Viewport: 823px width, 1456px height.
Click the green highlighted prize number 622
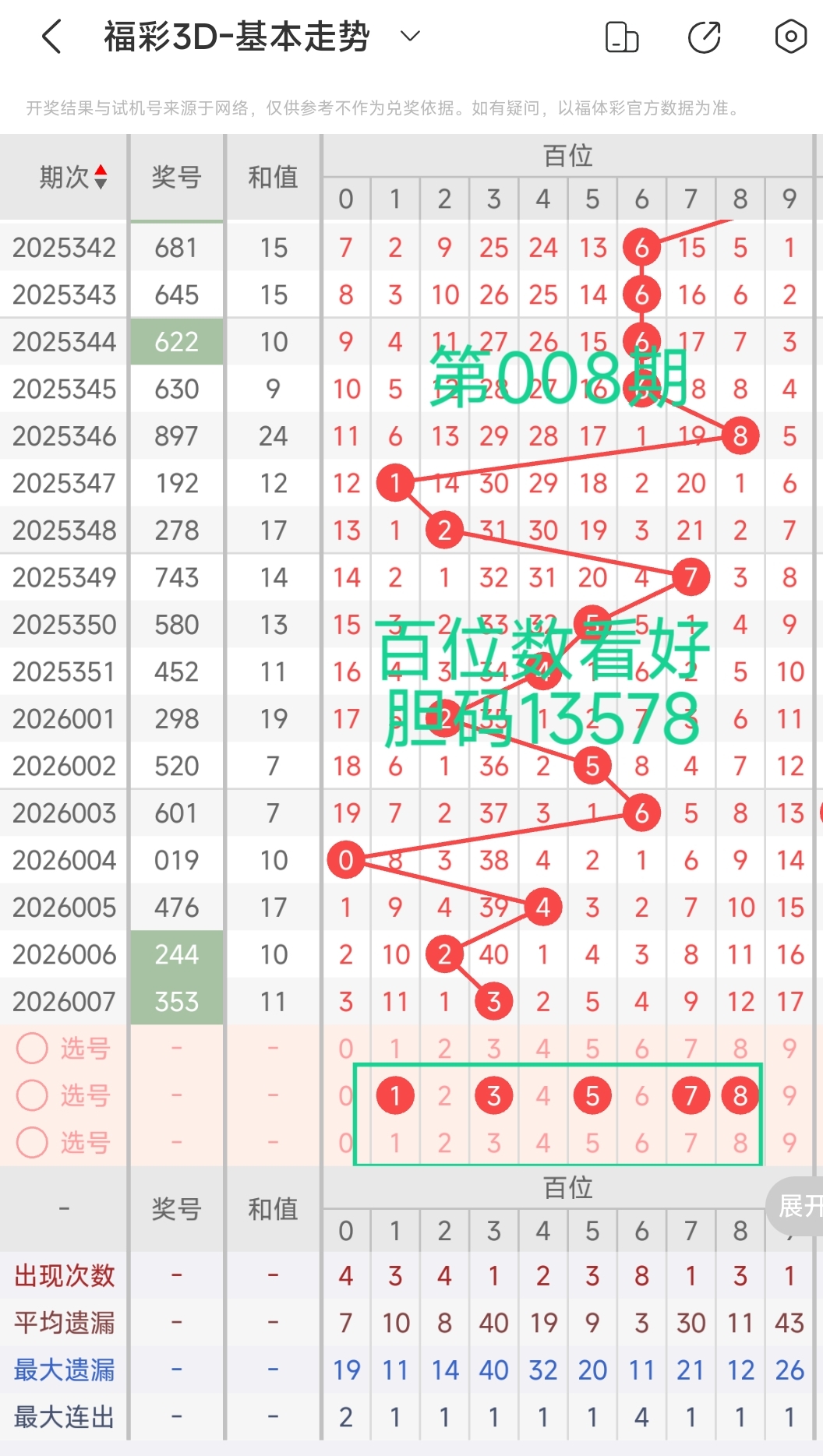(176, 342)
